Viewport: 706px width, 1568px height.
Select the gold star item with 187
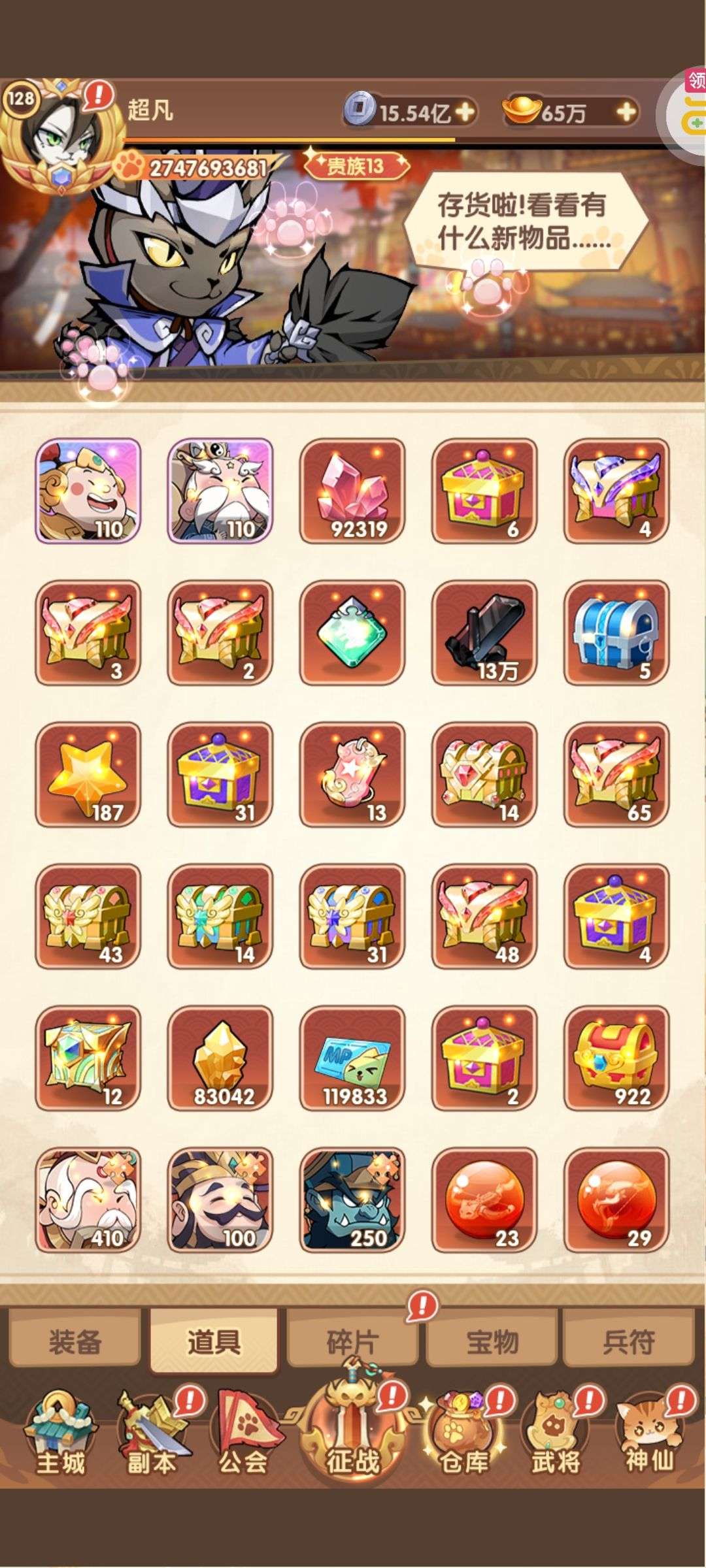pyautogui.click(x=88, y=774)
